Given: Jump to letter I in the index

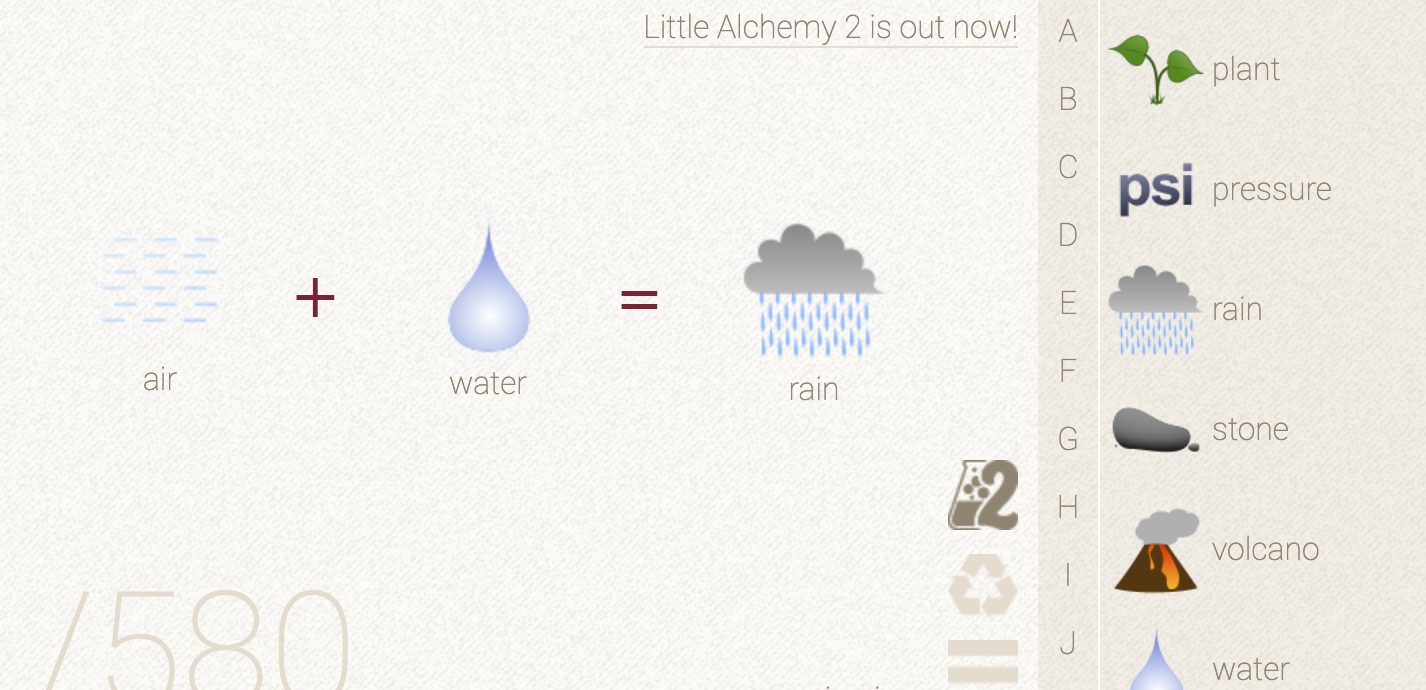Looking at the screenshot, I should click(1068, 575).
